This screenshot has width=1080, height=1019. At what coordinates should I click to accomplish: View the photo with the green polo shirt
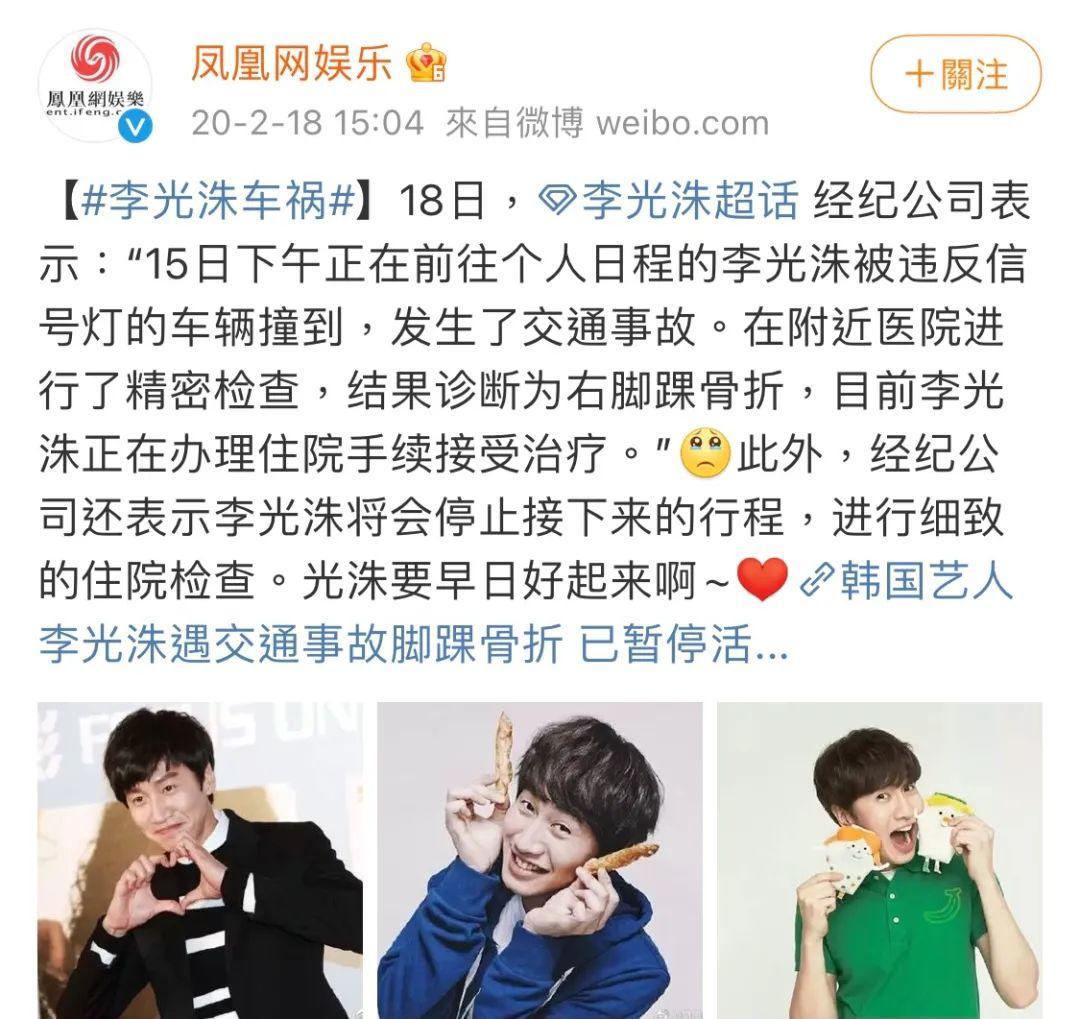coord(879,860)
